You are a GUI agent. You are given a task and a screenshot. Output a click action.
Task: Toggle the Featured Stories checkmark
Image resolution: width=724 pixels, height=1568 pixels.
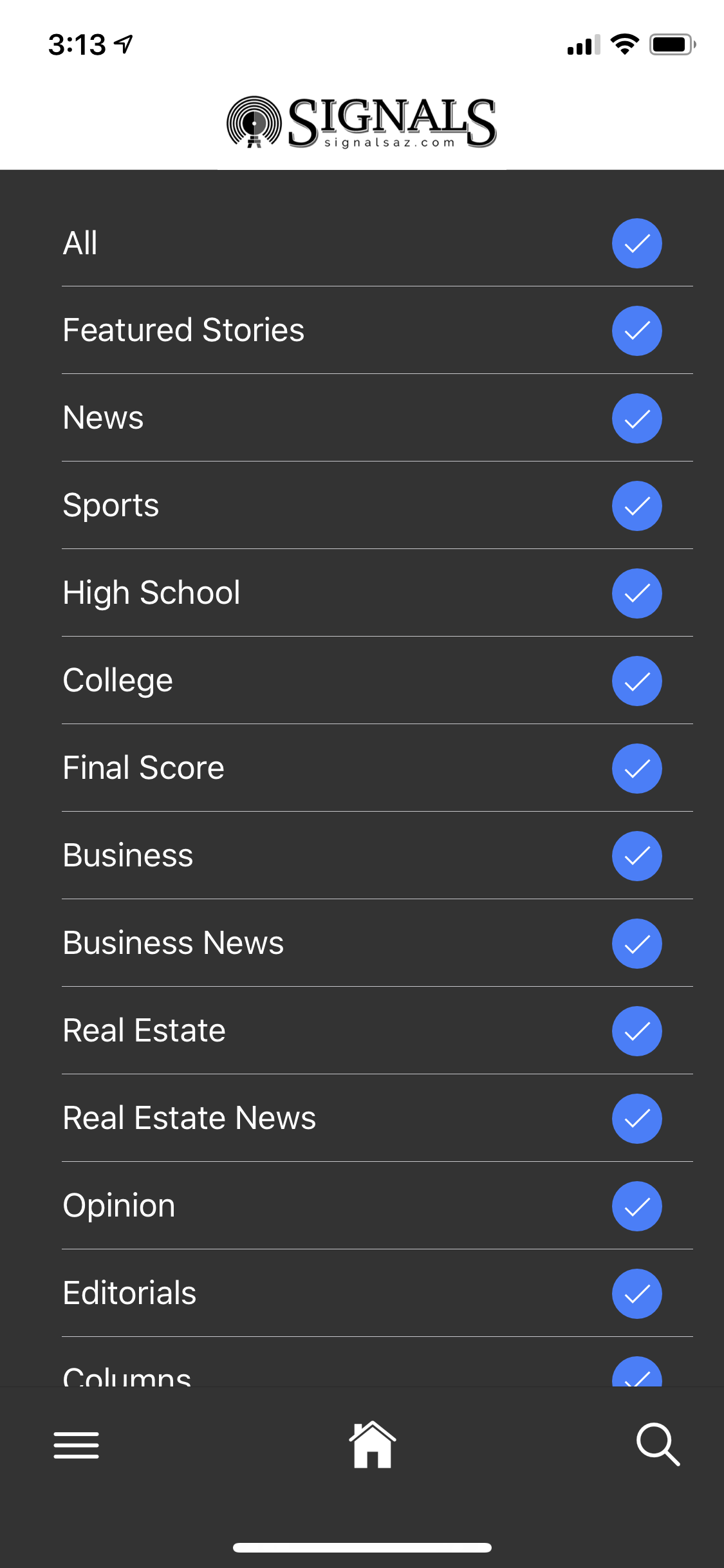636,331
